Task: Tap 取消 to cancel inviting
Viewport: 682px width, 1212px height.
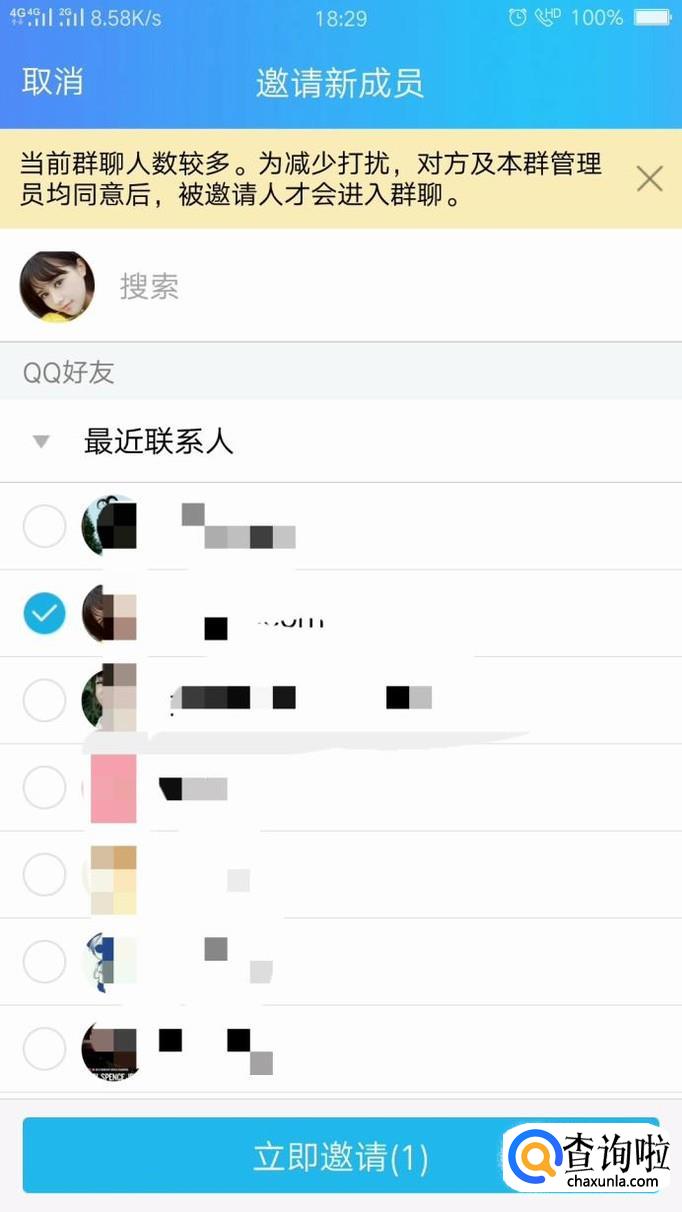Action: (52, 82)
